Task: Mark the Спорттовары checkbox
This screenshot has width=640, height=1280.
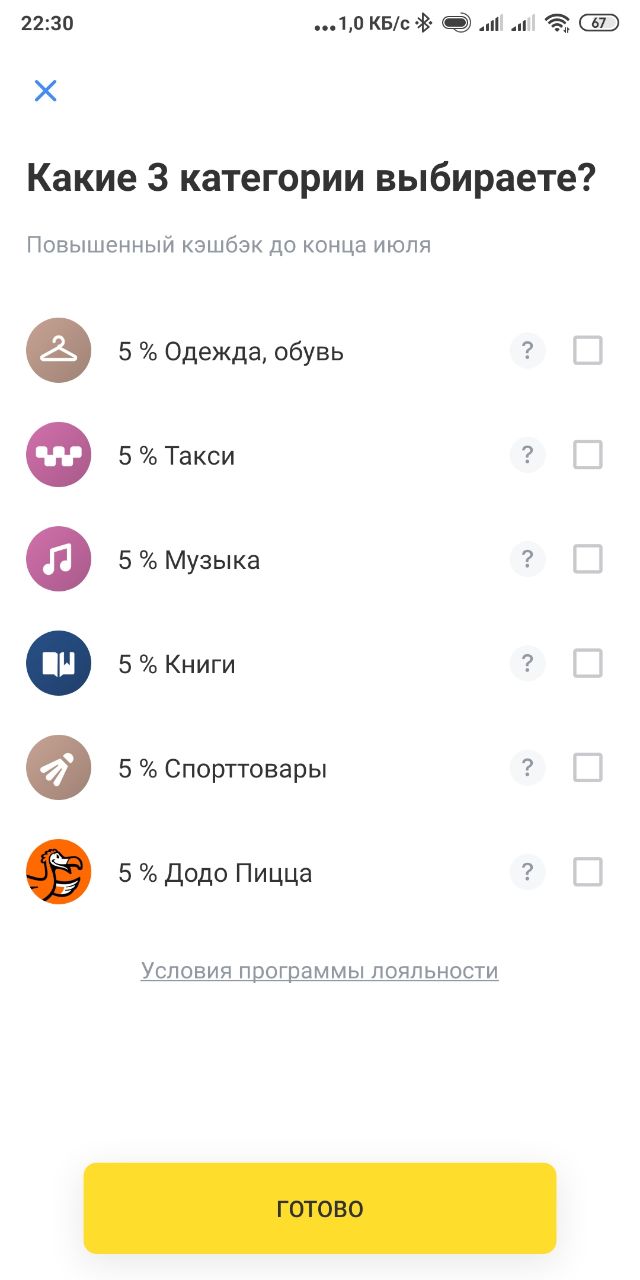Action: click(587, 768)
